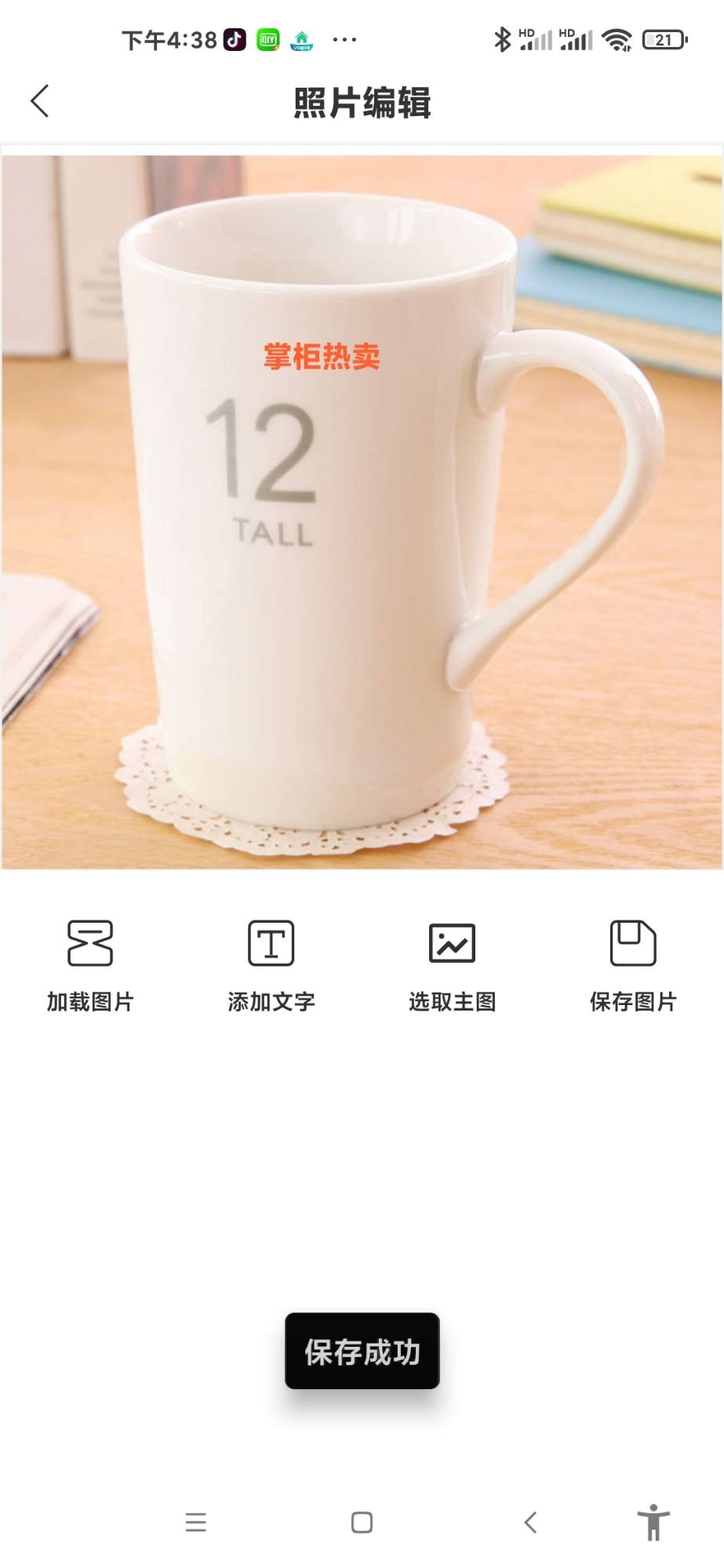Select the 掌柜热卖 text overlay on the photo
Screen dimensions: 724x1568
322,357
